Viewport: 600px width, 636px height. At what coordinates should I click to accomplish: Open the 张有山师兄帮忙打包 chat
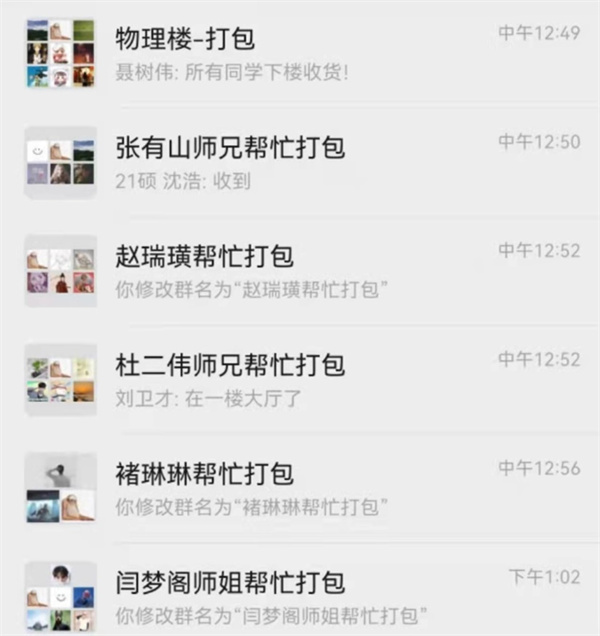(300, 161)
